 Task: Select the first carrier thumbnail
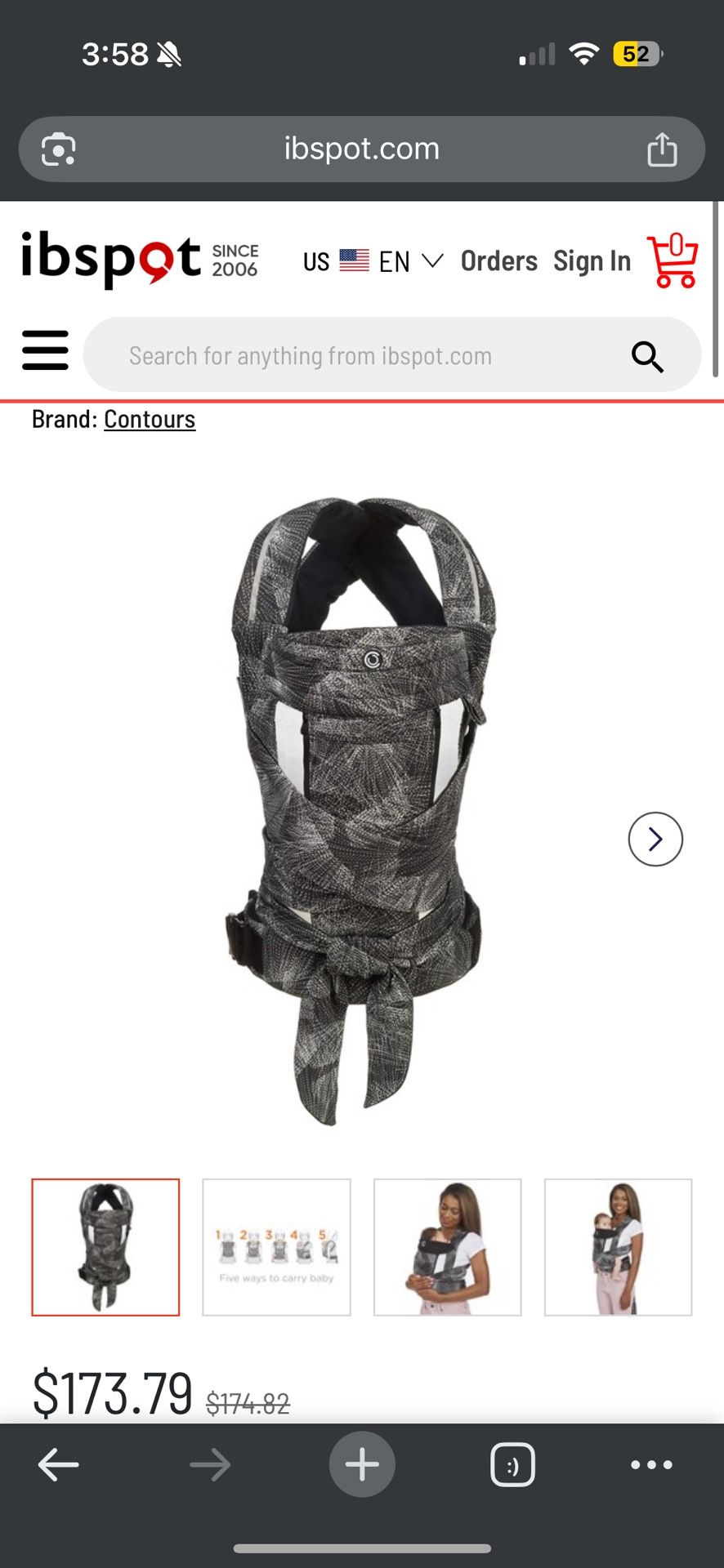[105, 1246]
